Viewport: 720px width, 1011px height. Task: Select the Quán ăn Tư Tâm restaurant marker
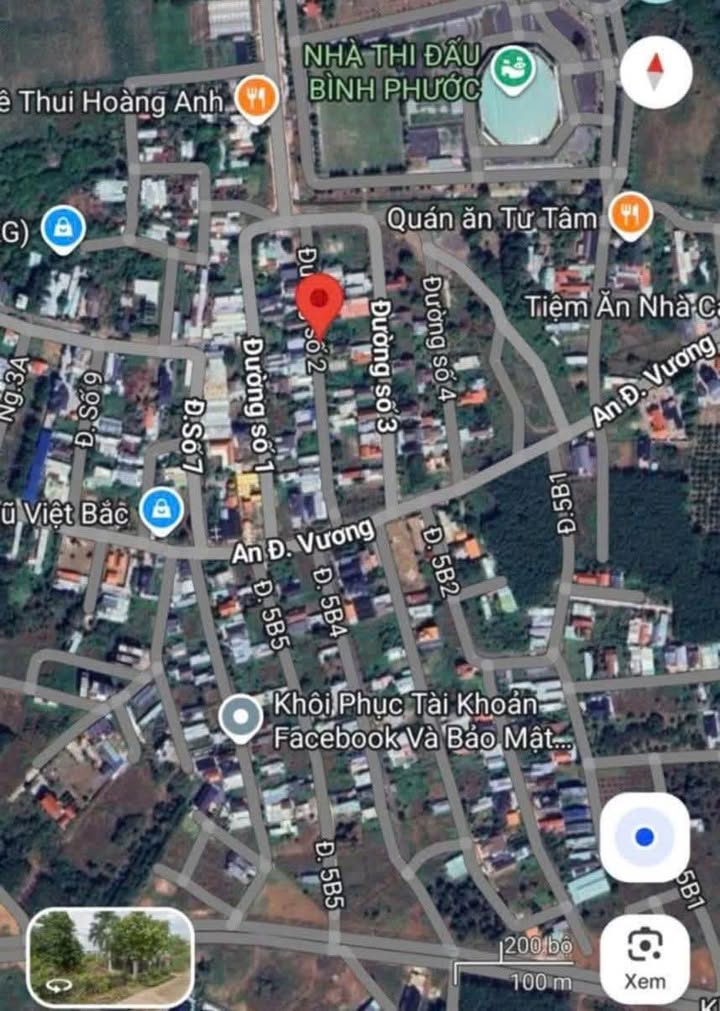631,215
